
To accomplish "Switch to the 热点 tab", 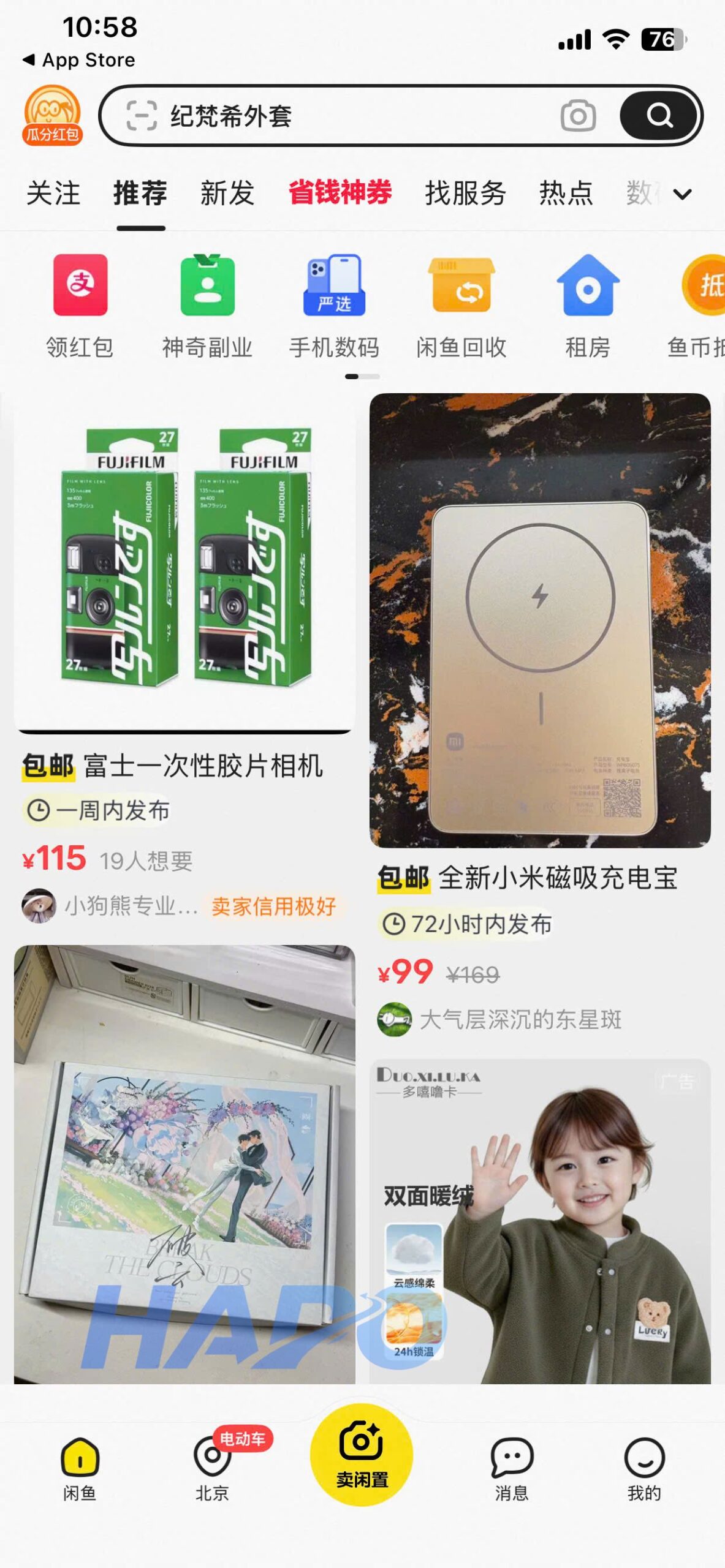I will (x=566, y=194).
